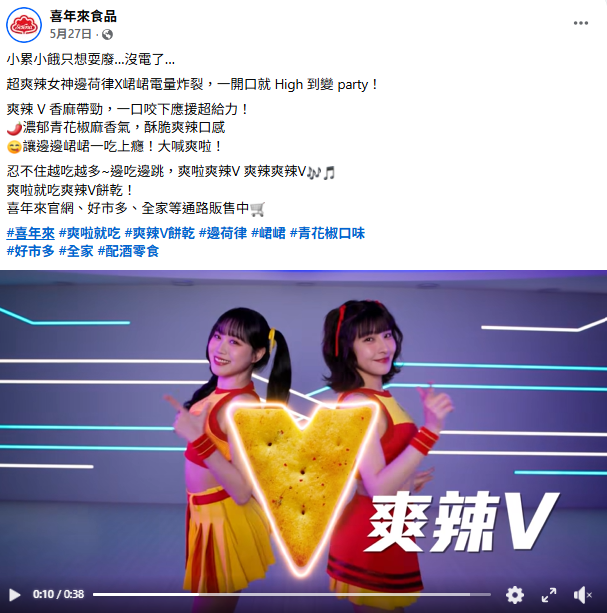Open the #喜年來 hashtag
Screen dimensions: 607x613
coord(30,232)
